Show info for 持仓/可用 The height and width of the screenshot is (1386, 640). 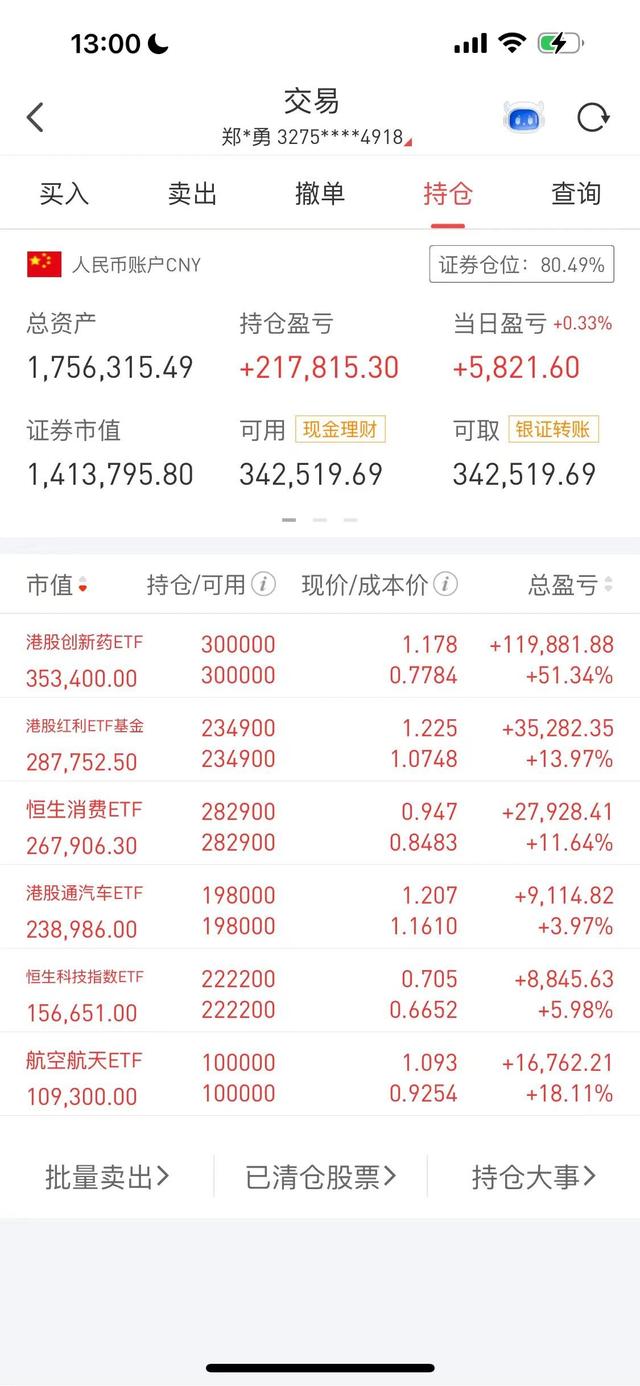[x=263, y=584]
